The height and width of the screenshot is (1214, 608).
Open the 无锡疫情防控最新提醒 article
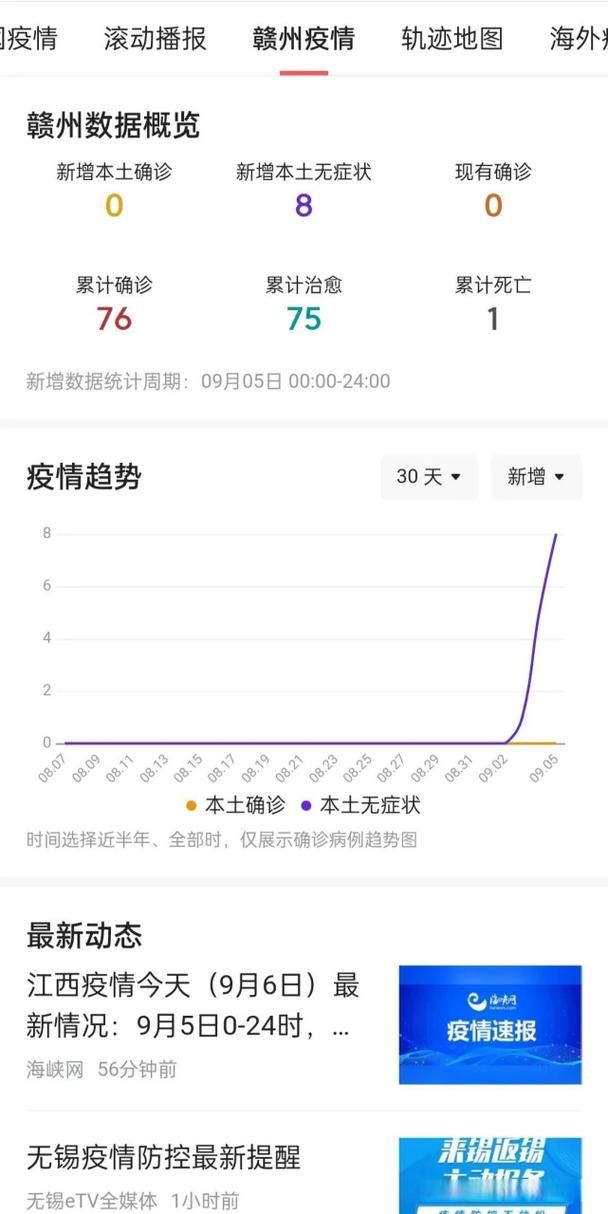[x=163, y=1158]
